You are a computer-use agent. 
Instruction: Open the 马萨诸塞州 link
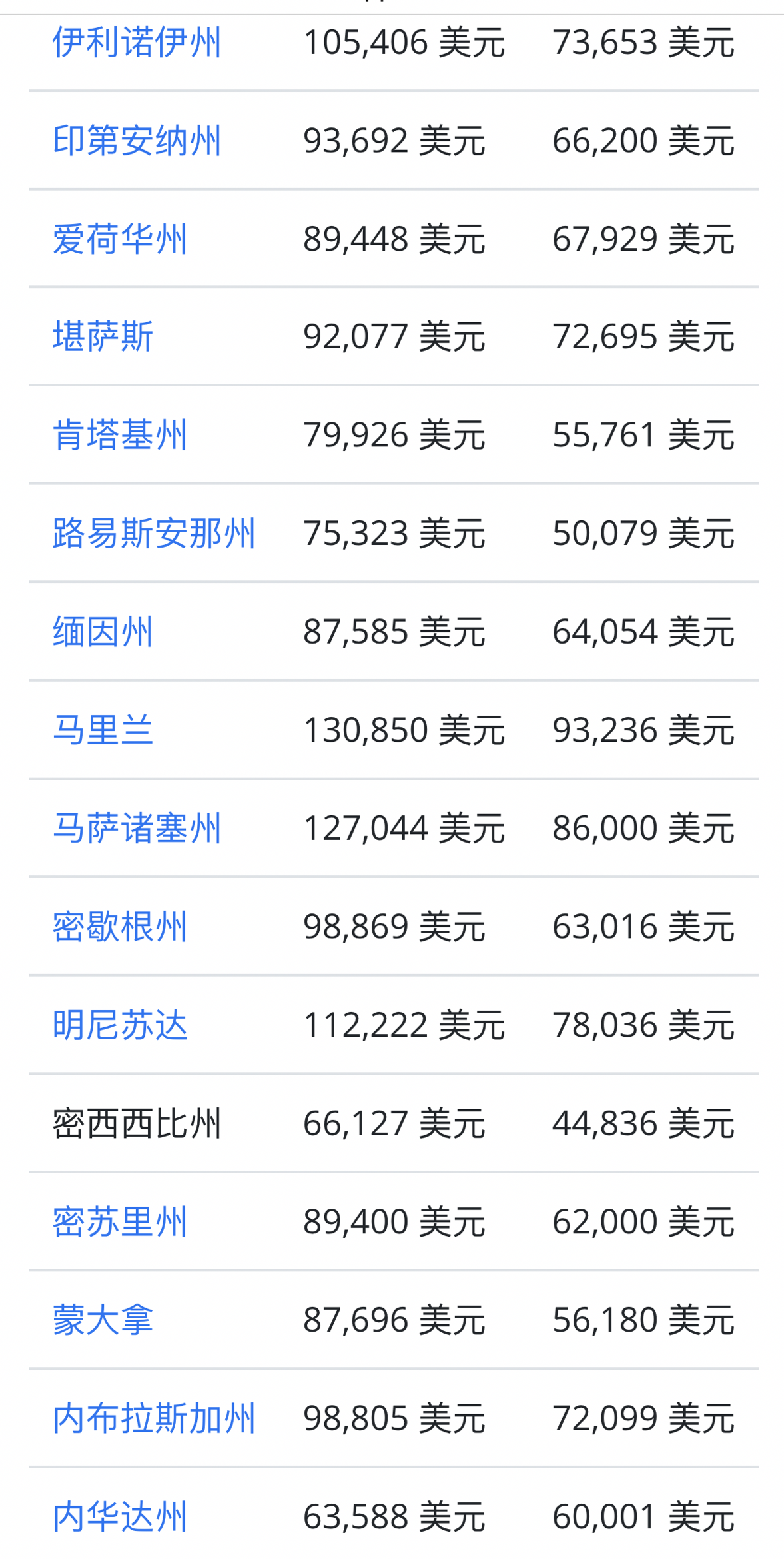137,828
